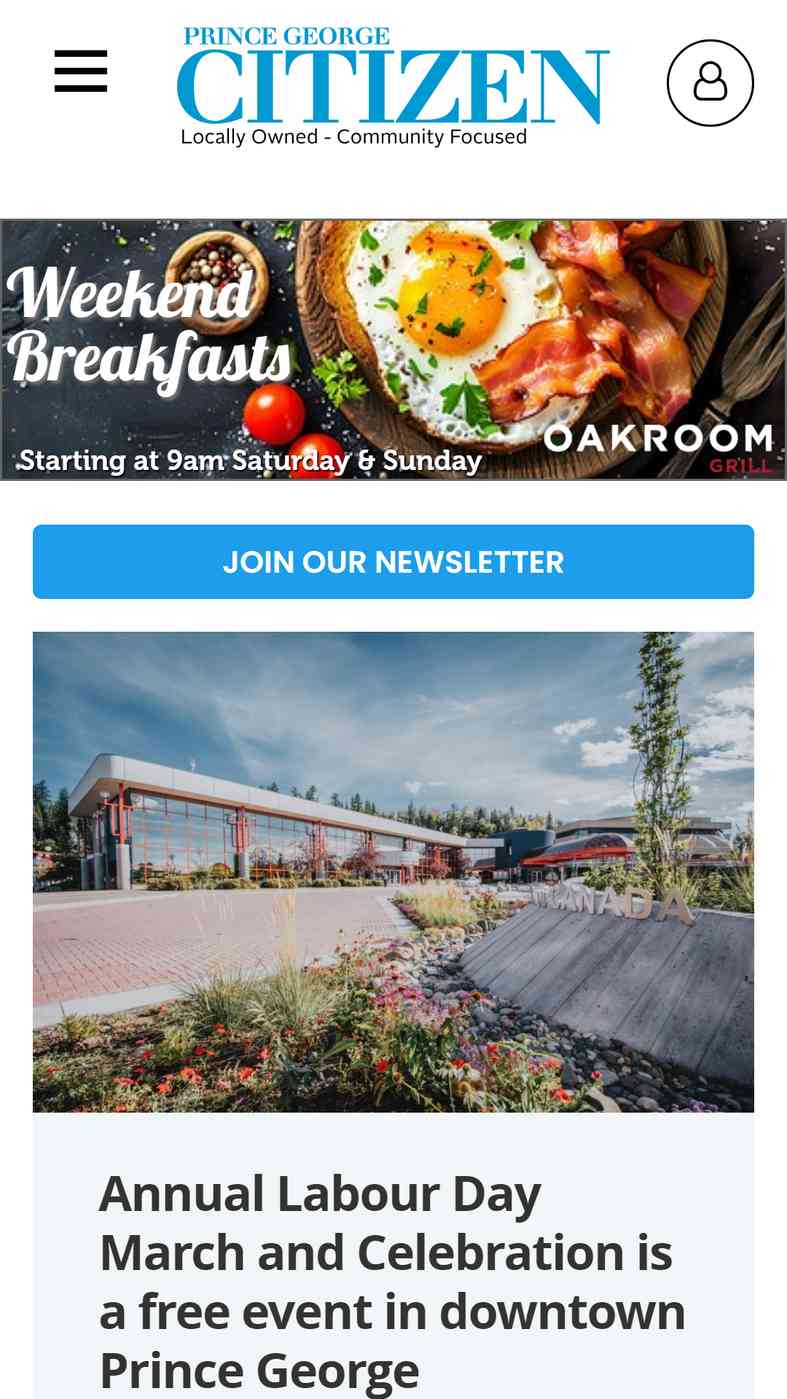
Task: Read the Annual Labour Day March article
Action: [x=392, y=1282]
